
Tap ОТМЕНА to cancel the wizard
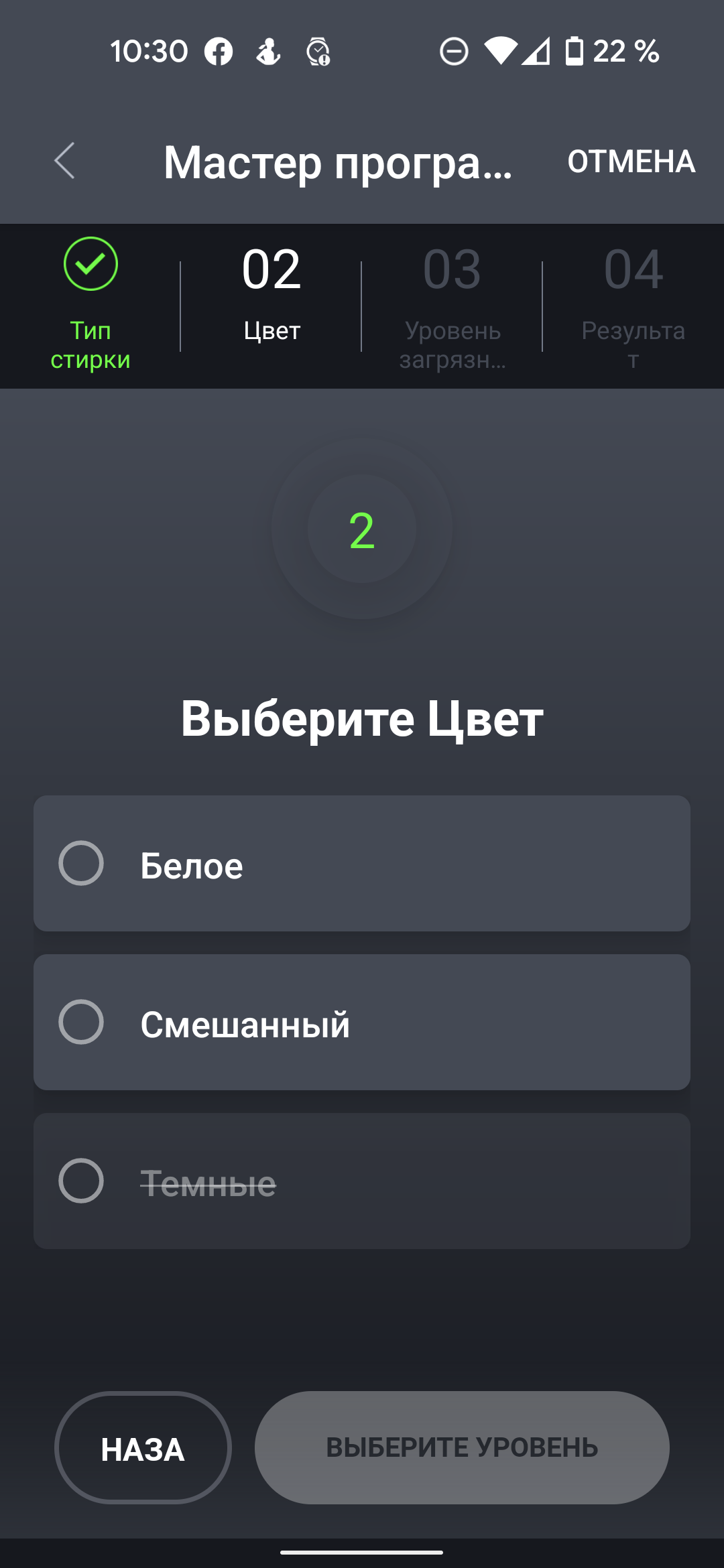(x=631, y=161)
